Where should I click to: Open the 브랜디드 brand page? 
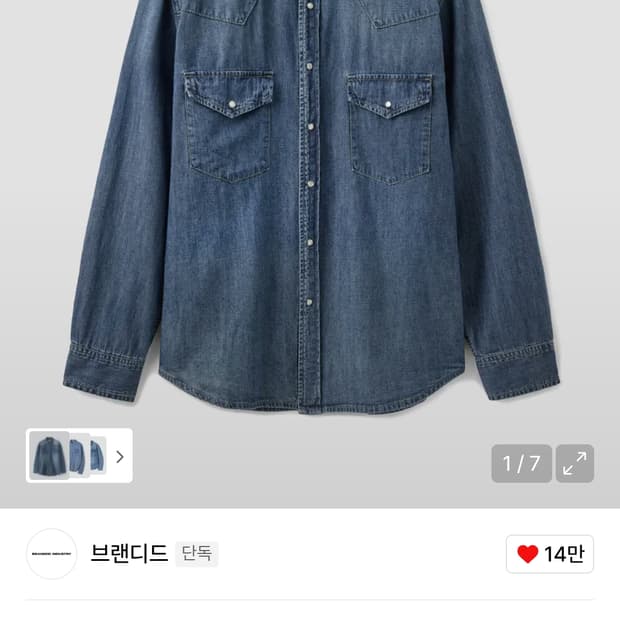(x=129, y=553)
